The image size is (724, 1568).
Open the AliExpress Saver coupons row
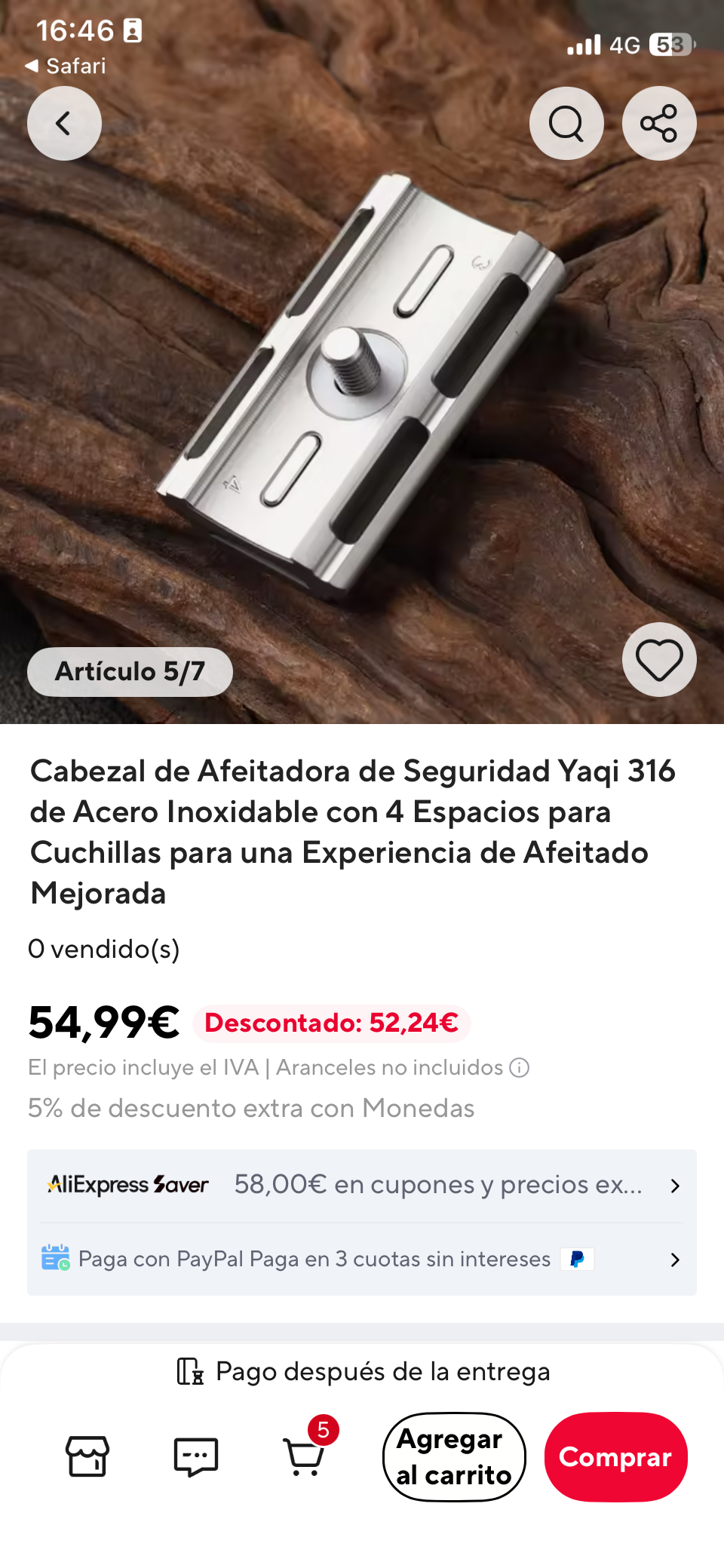click(x=362, y=1185)
